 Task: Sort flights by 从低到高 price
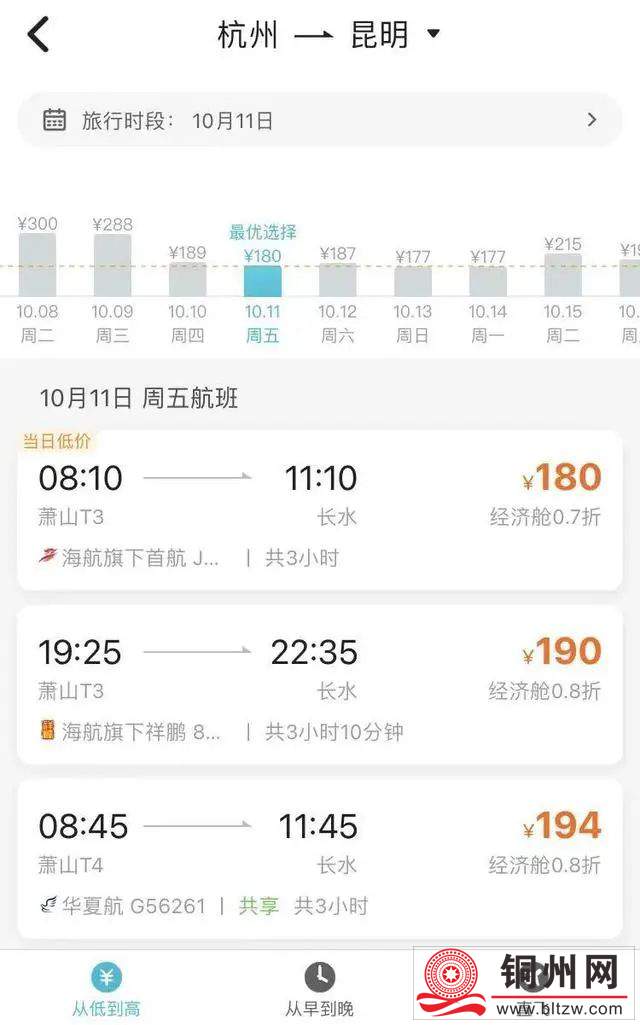pos(106,988)
